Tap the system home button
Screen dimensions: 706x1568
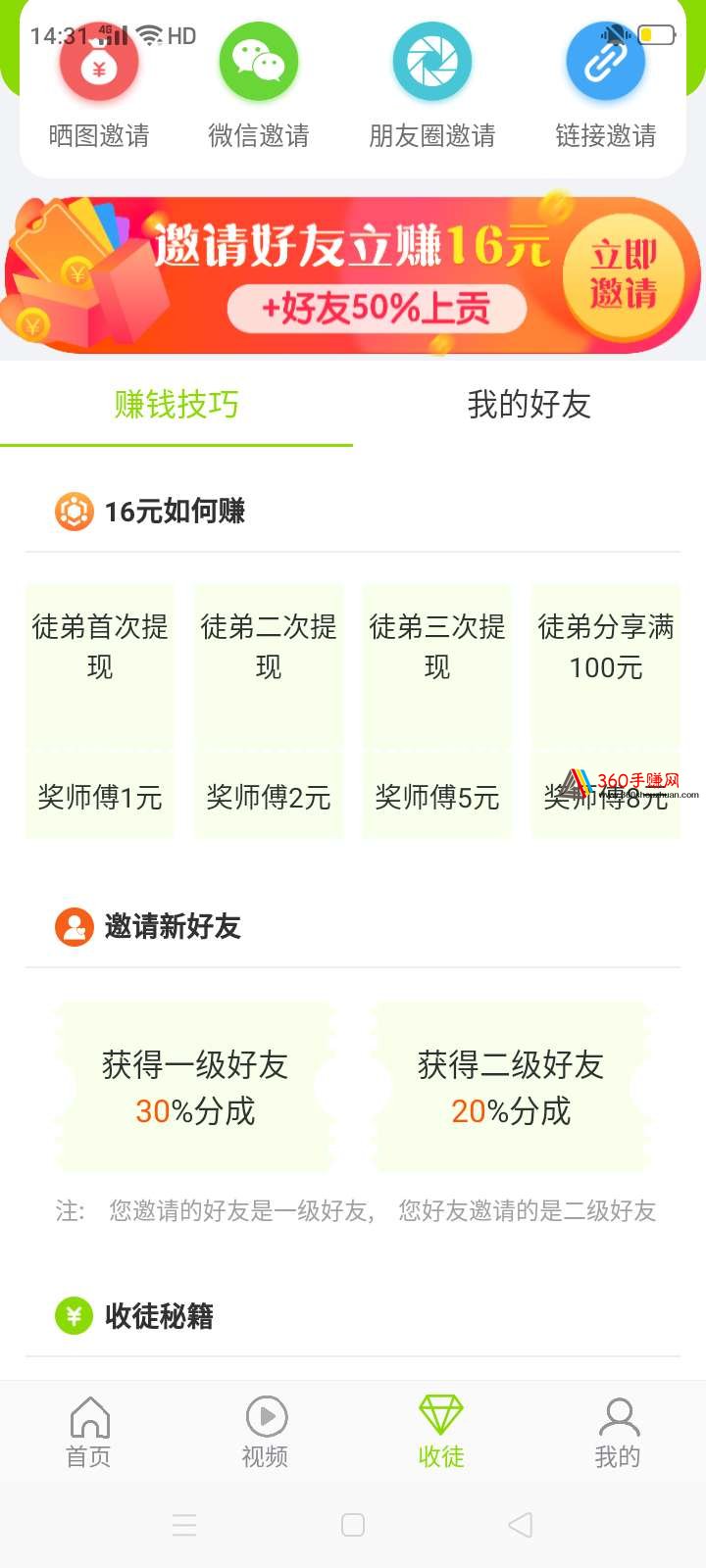click(353, 1525)
